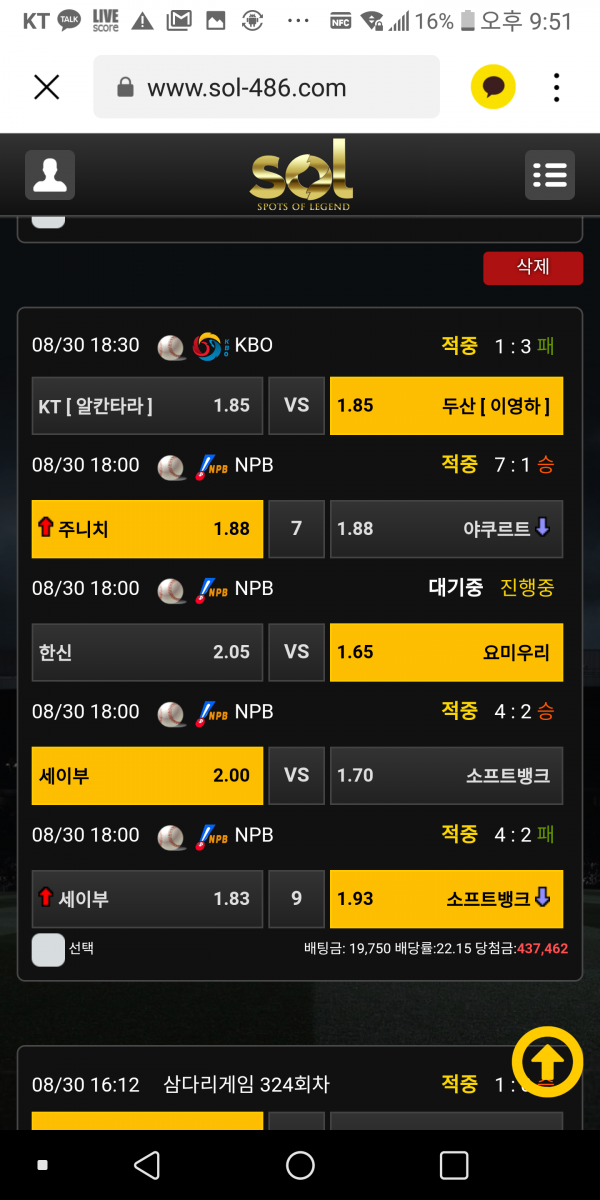Screen dimensions: 600x1200
Task: Open the browser overflow menu
Action: tap(557, 88)
